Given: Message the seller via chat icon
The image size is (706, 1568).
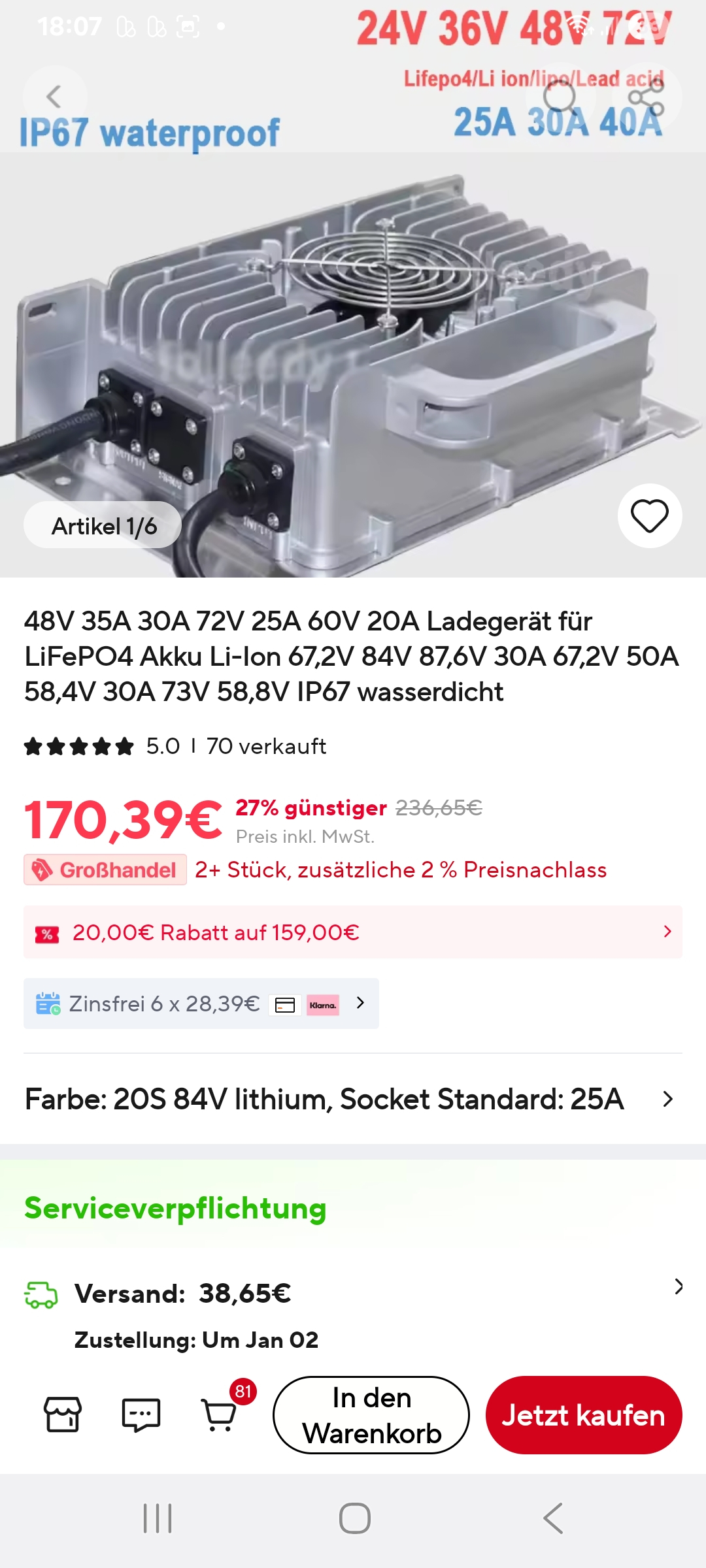Looking at the screenshot, I should point(141,1414).
